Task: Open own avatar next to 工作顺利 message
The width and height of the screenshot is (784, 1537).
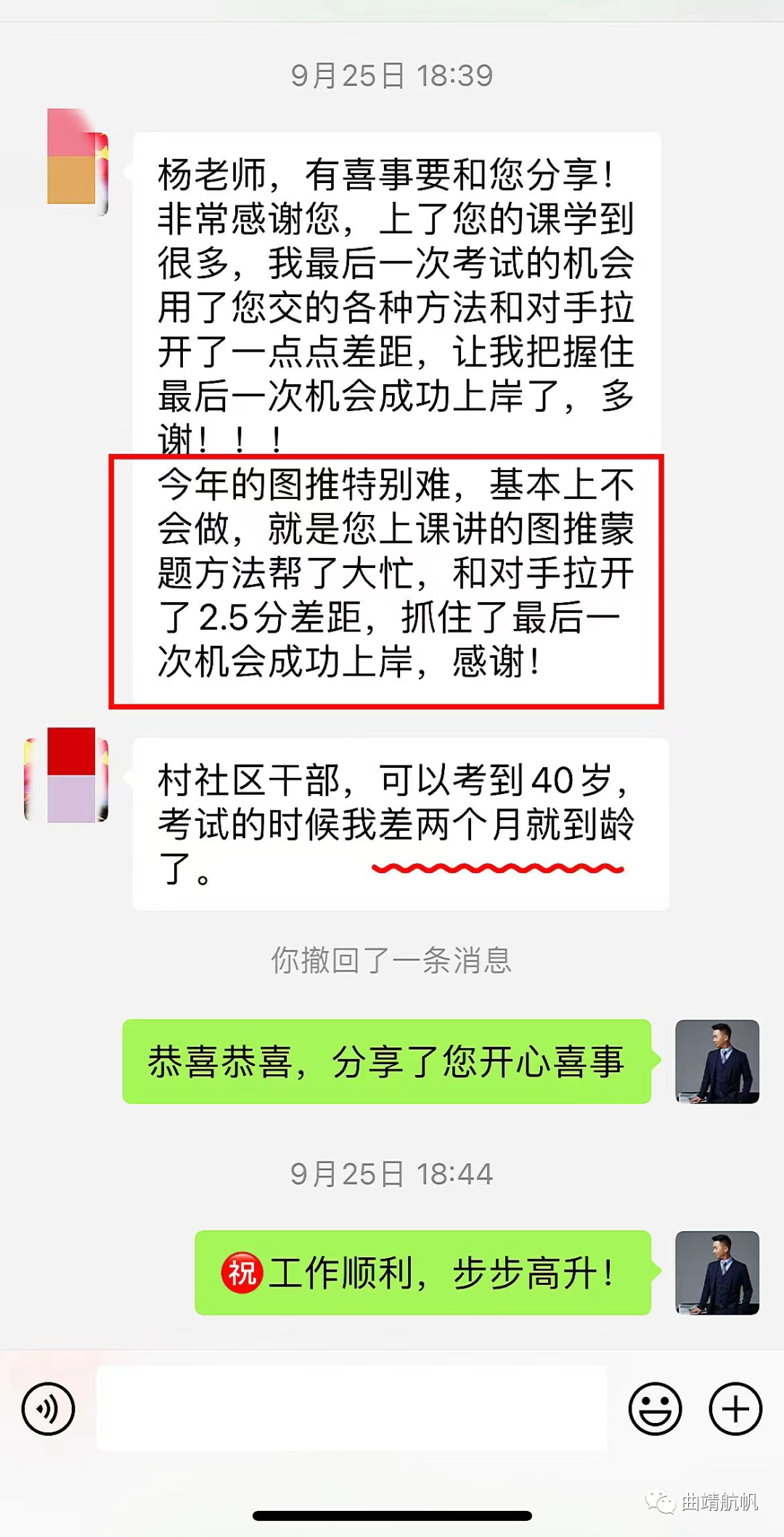Action: (717, 1273)
